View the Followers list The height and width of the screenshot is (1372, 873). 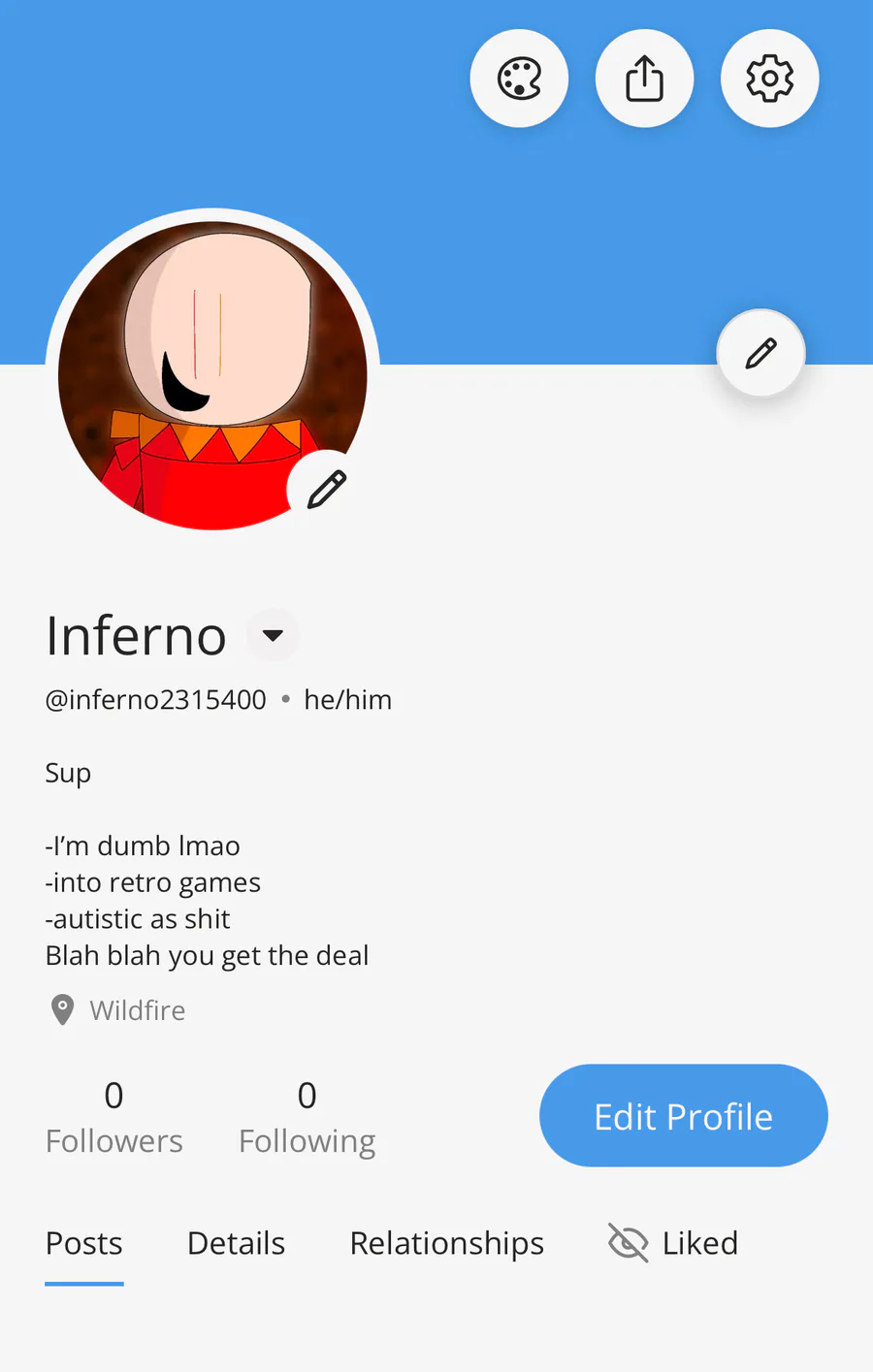tap(113, 1118)
